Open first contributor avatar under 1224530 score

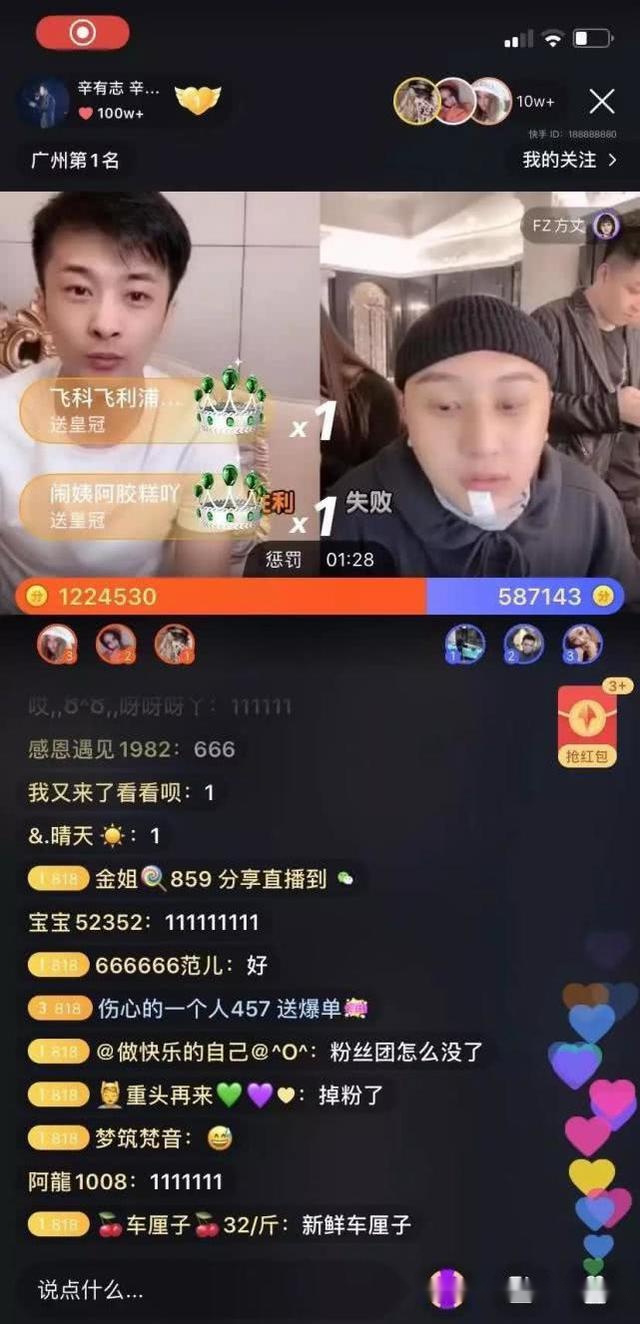pos(56,645)
